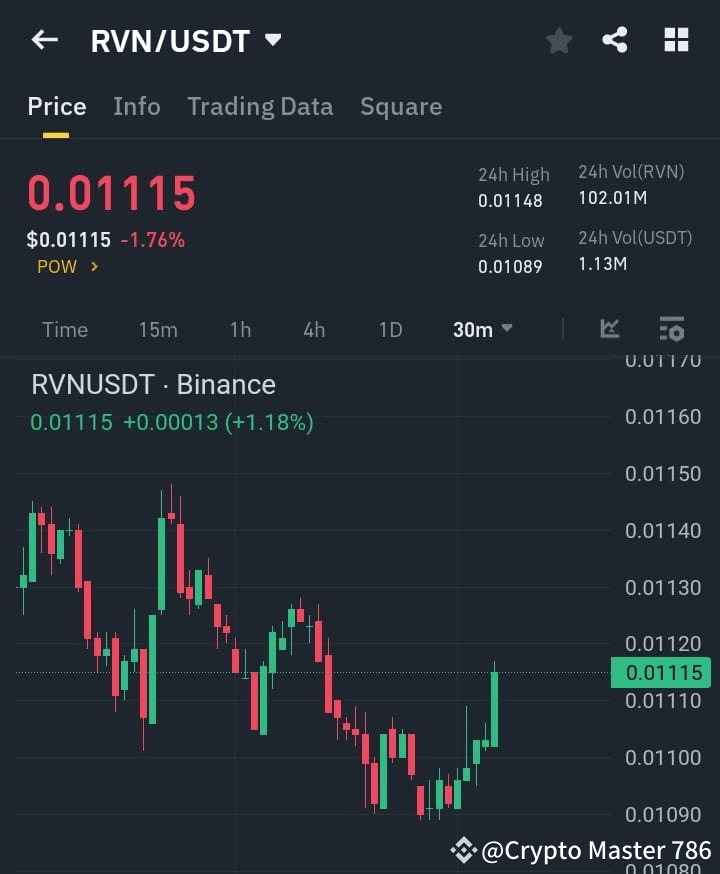Add RVN/USDT to favorites via star icon
Viewport: 720px width, 874px height.
[x=558, y=40]
